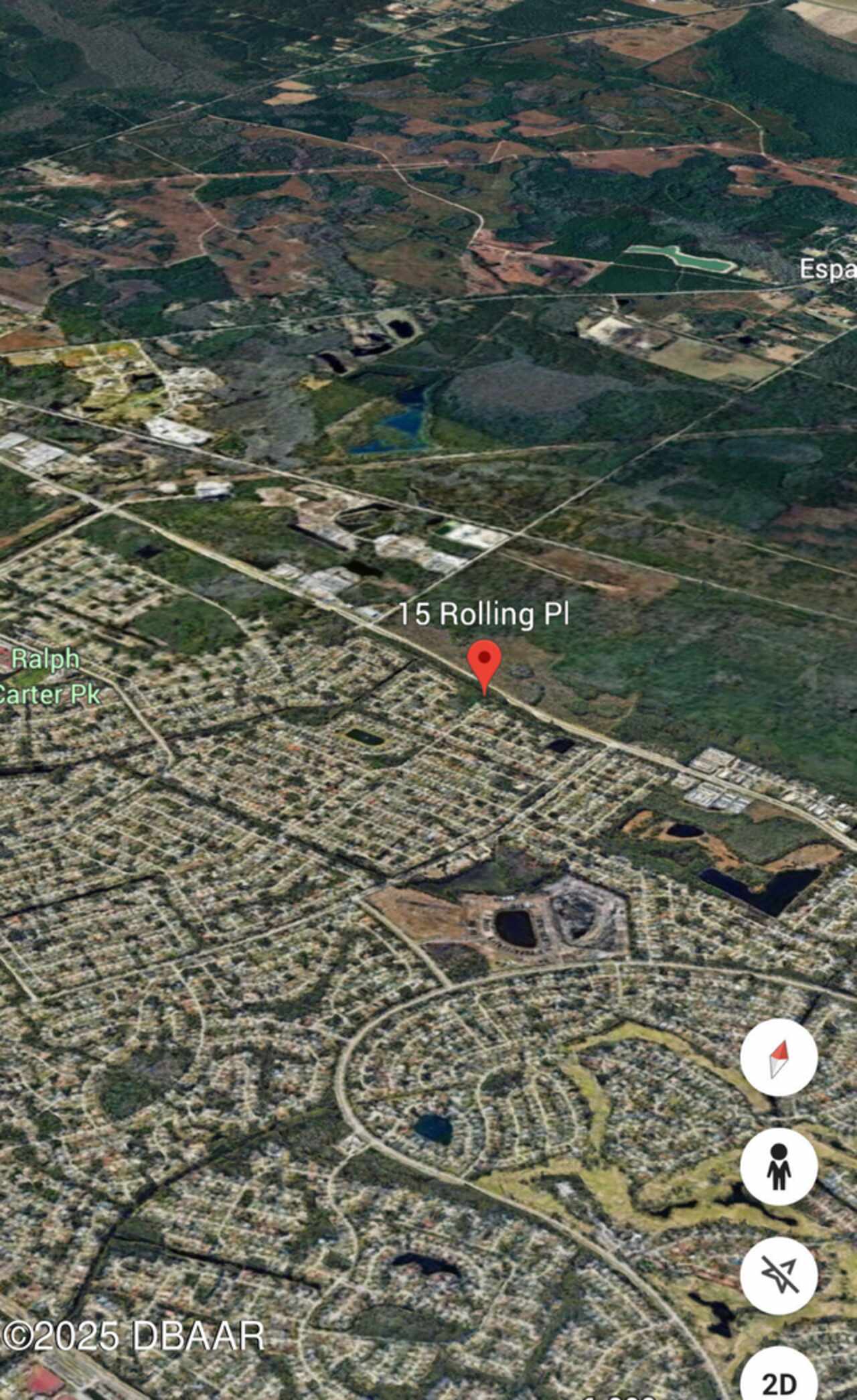Tap the compass to reset north

coord(779,1058)
